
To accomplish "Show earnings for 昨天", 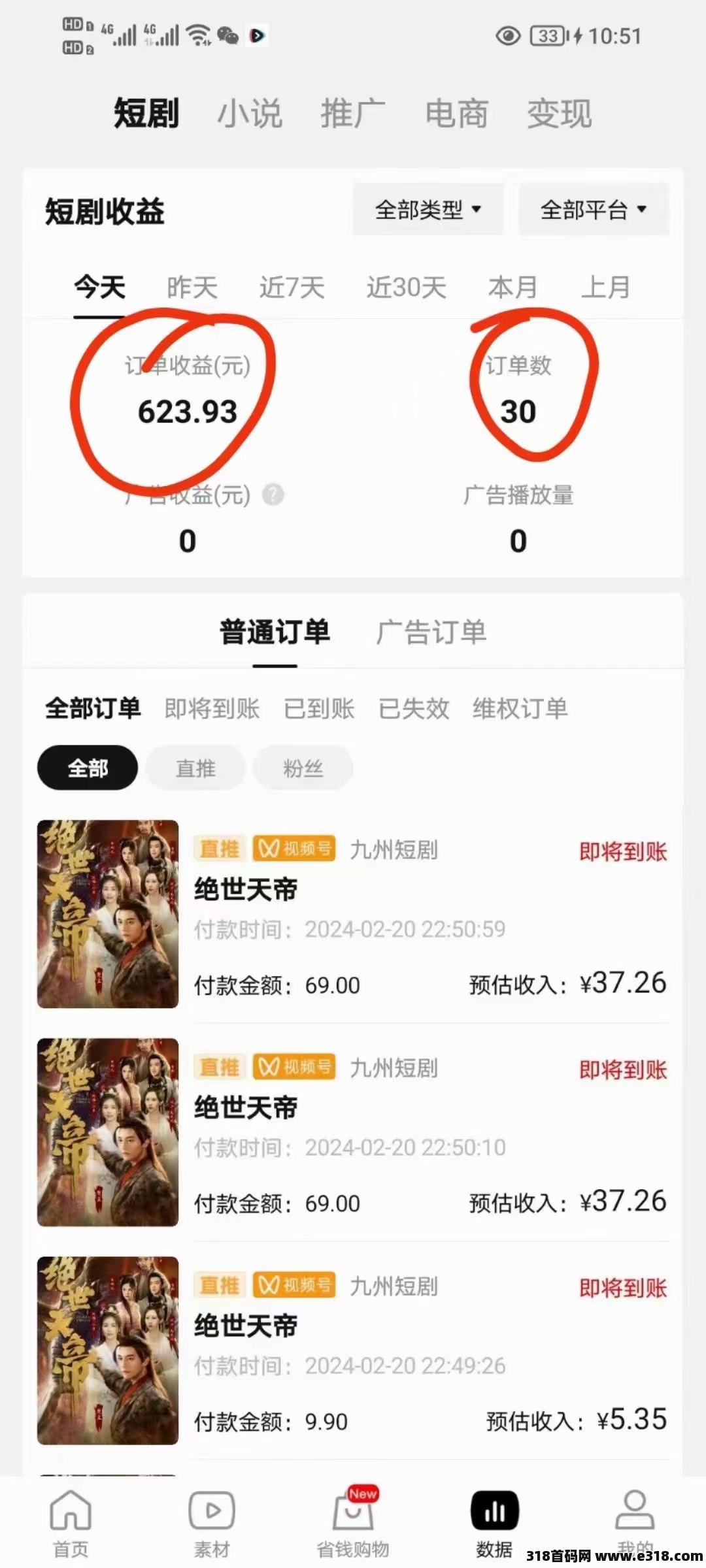I will (x=192, y=287).
